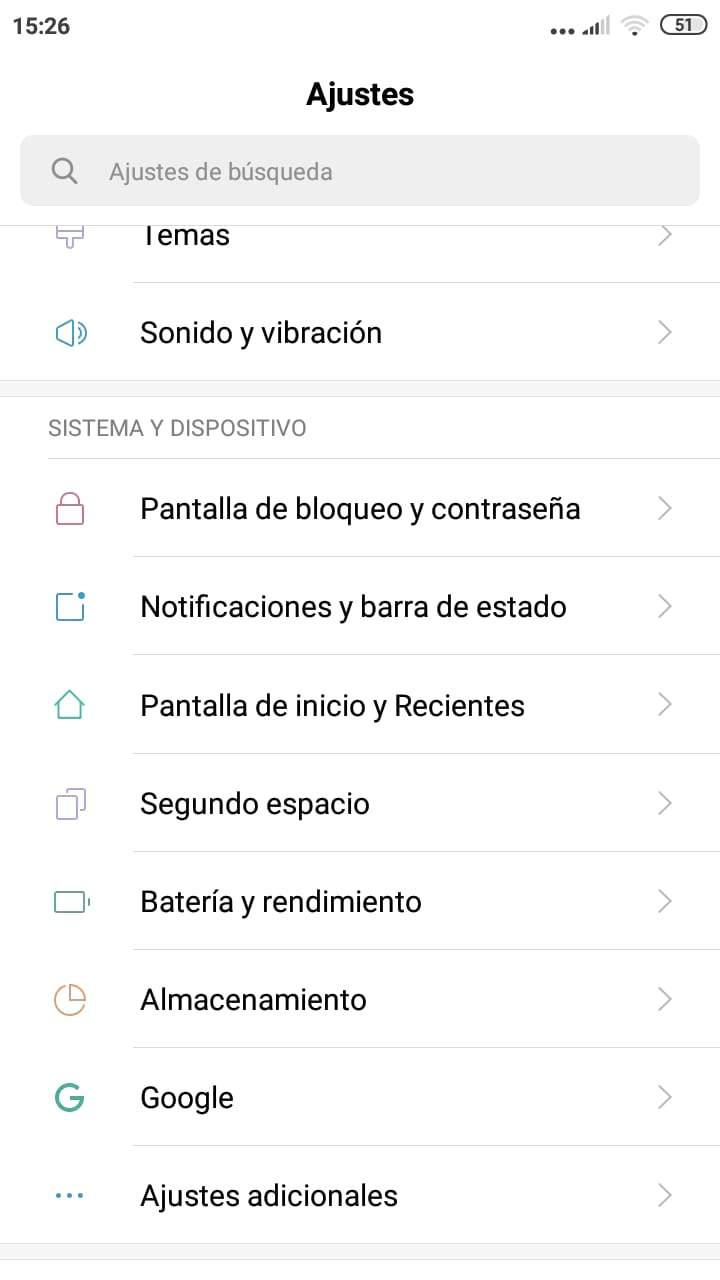Screen dimensions: 720x1280
Task: Open Pantalla de bloqueo y contraseña
Action: pyautogui.click(x=360, y=509)
